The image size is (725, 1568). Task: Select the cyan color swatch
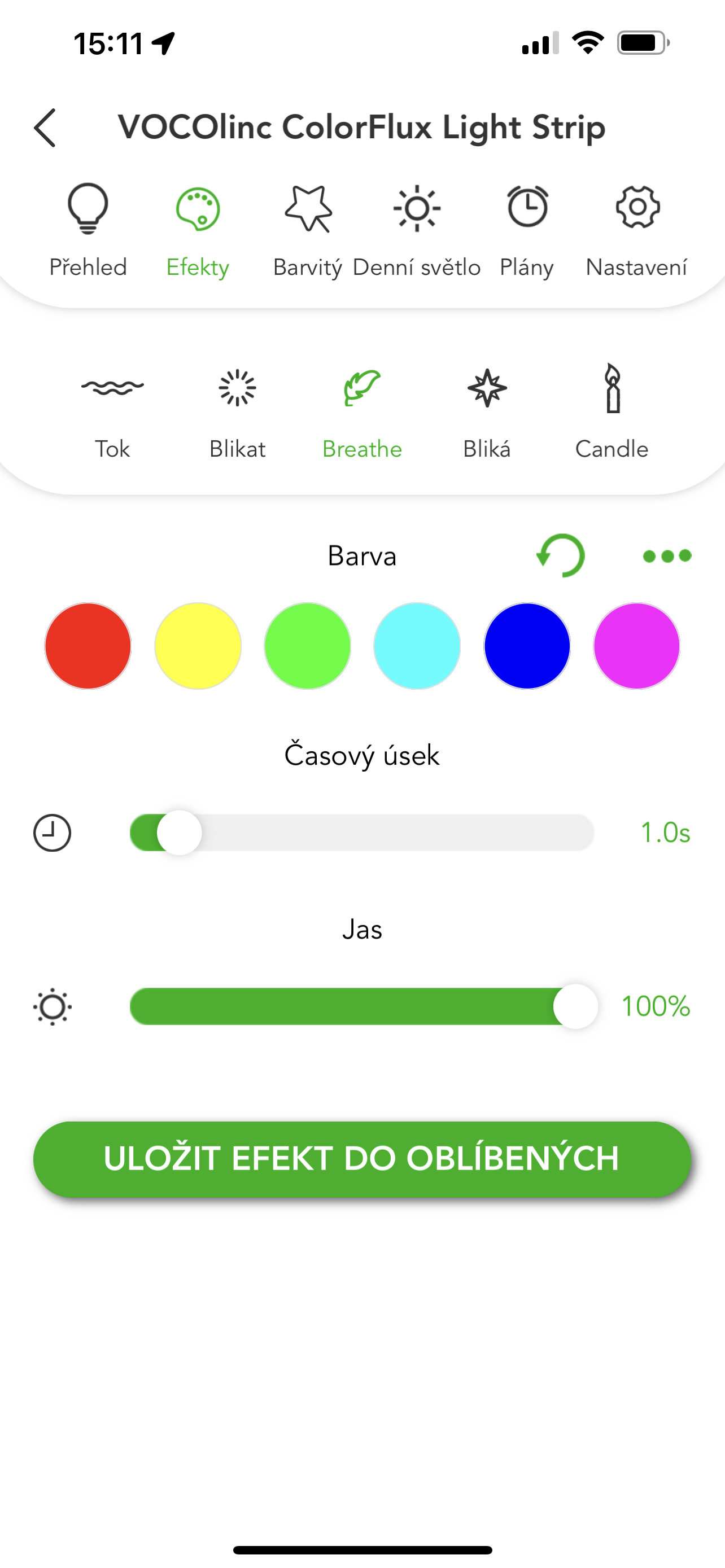[x=417, y=646]
